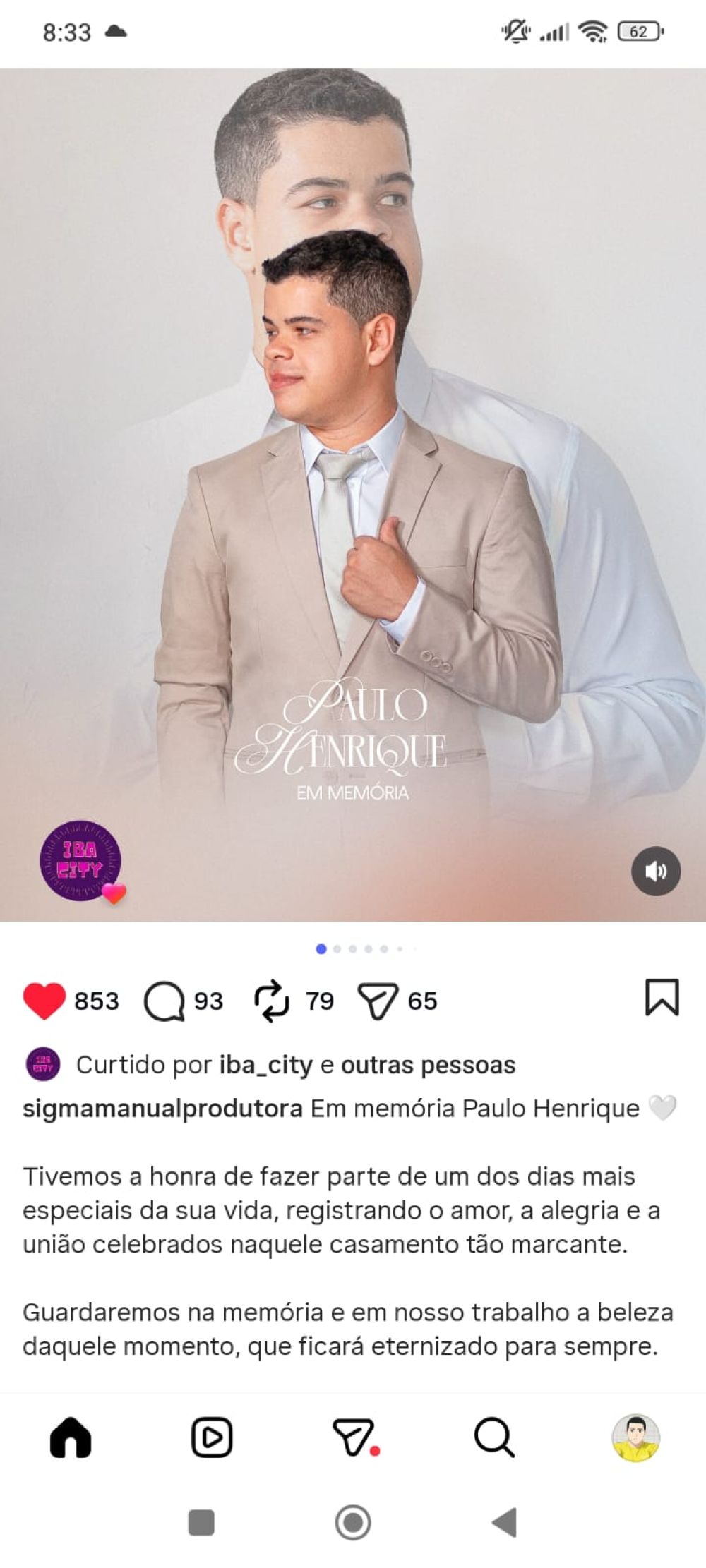Open the sigmamanualprodutora profile
Viewport: 706px width, 1568px height.
coord(162,1108)
